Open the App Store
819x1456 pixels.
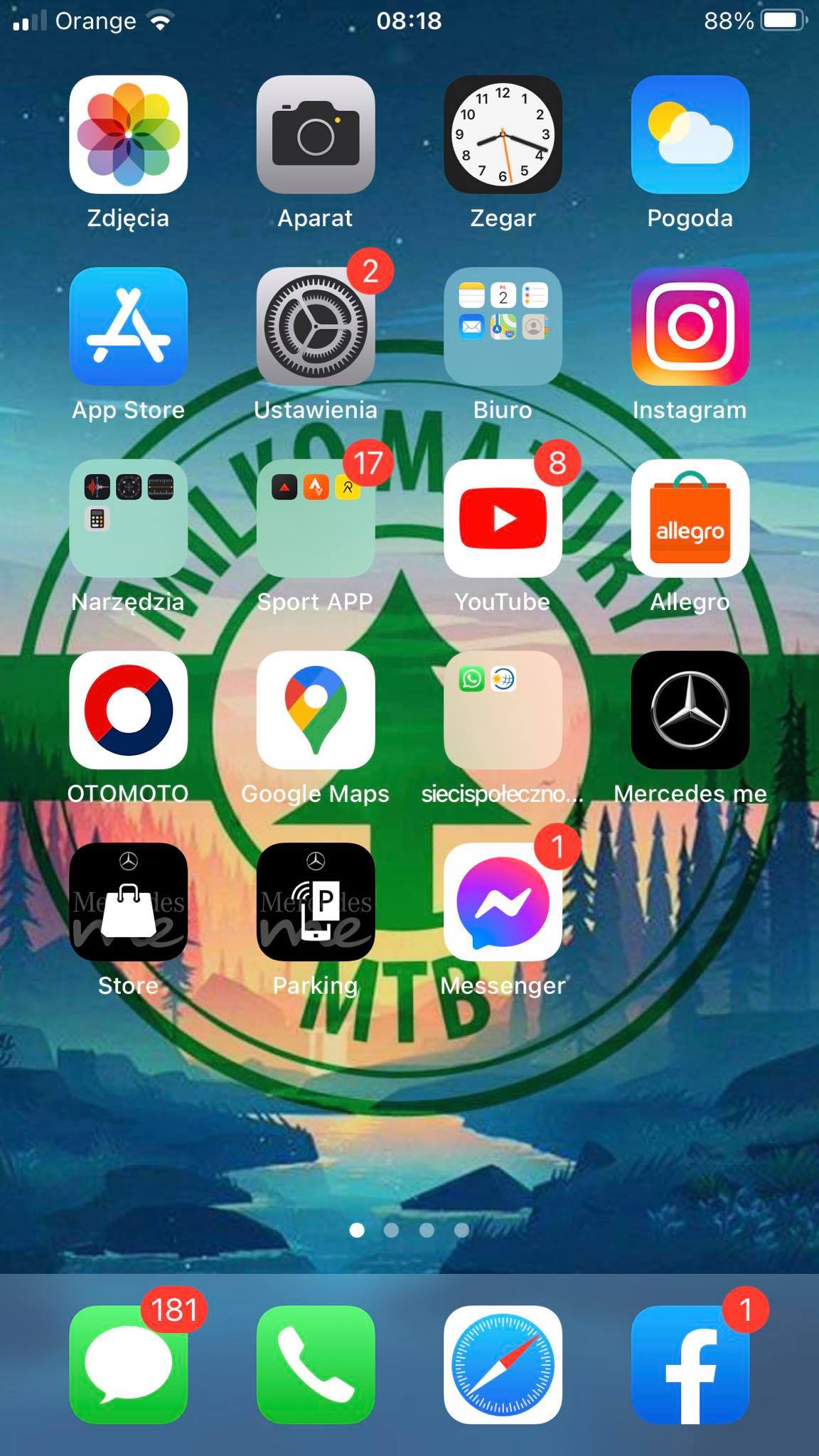tap(128, 326)
